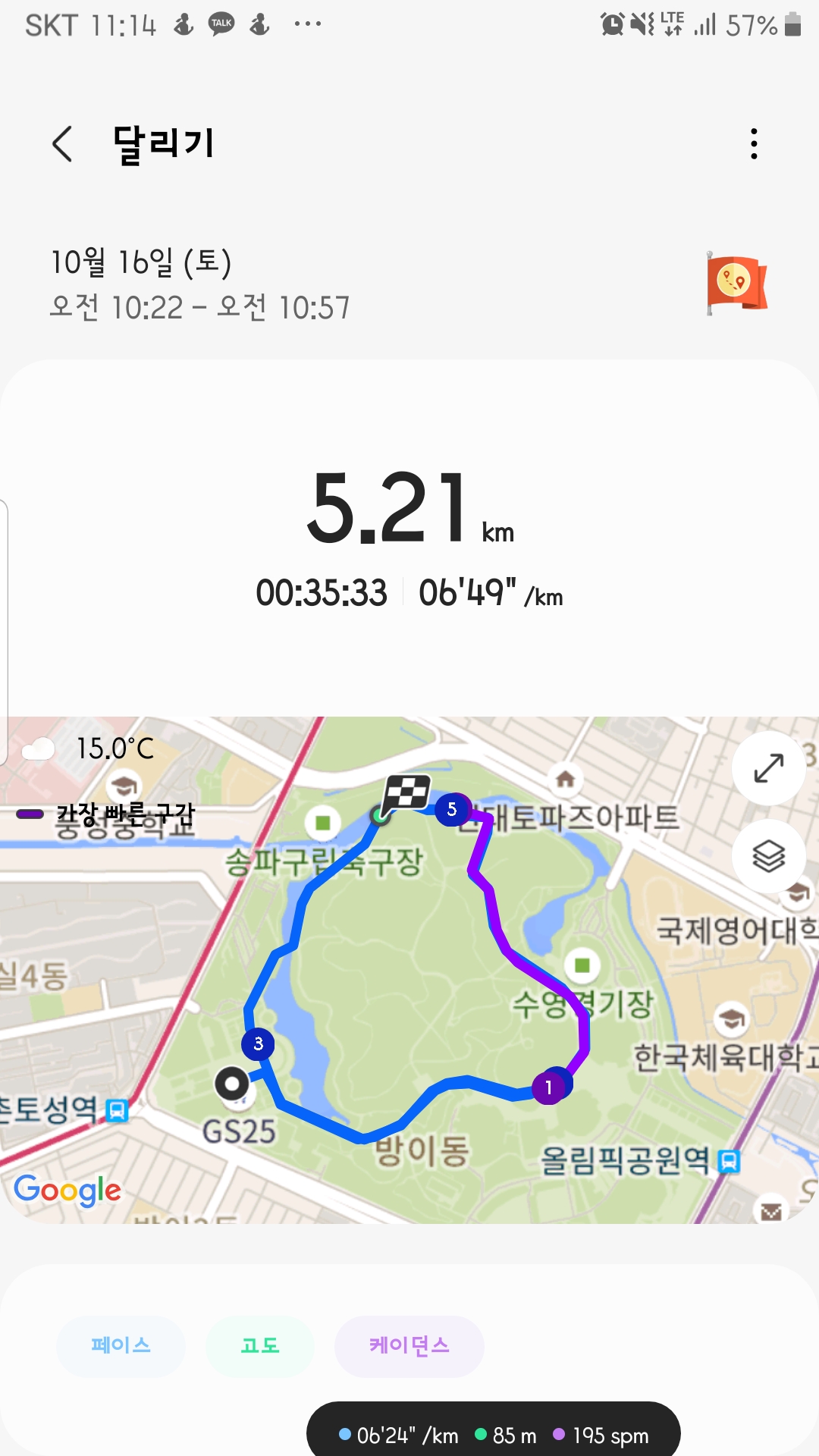
Task: Go back from the 달리기 screen
Action: pos(62,143)
